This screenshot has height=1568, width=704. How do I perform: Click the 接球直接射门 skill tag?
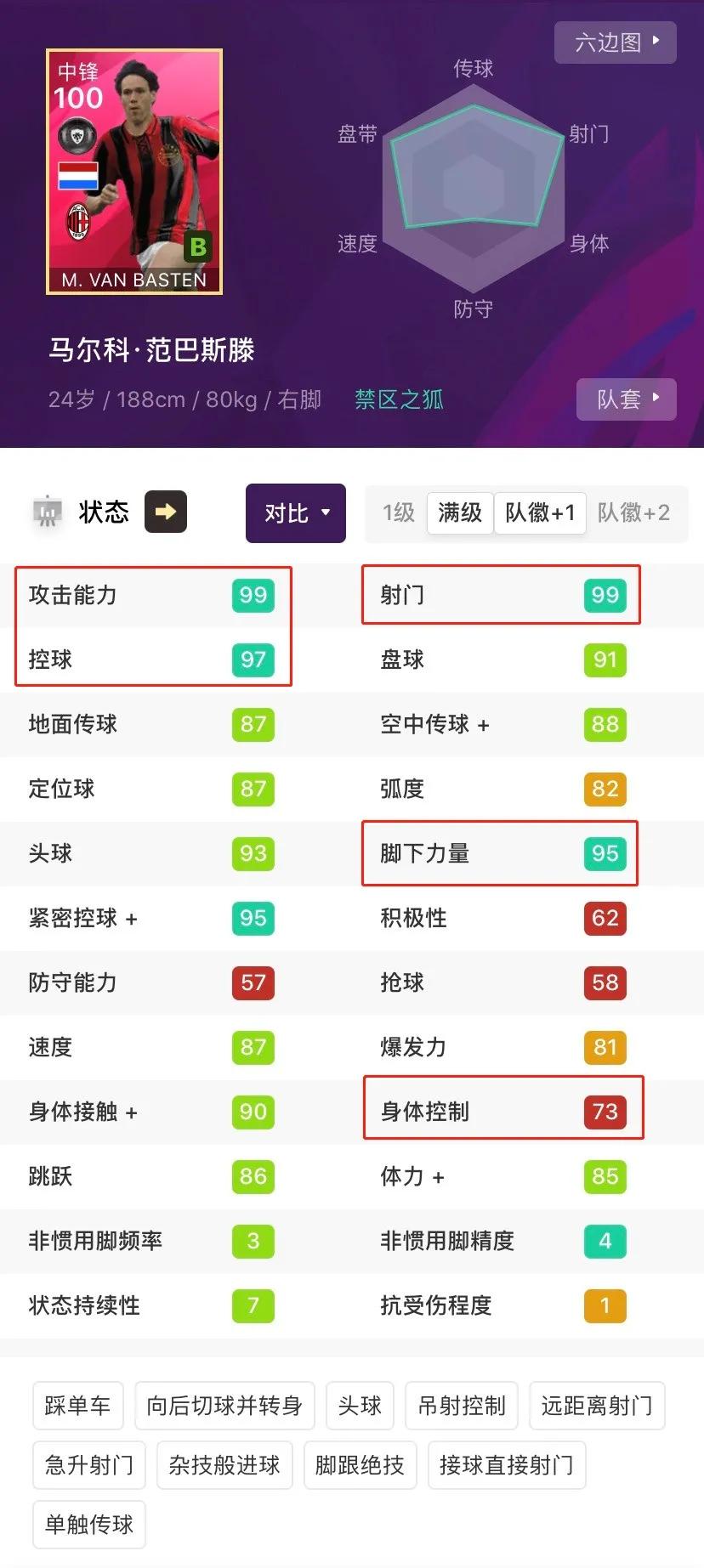tap(506, 1465)
